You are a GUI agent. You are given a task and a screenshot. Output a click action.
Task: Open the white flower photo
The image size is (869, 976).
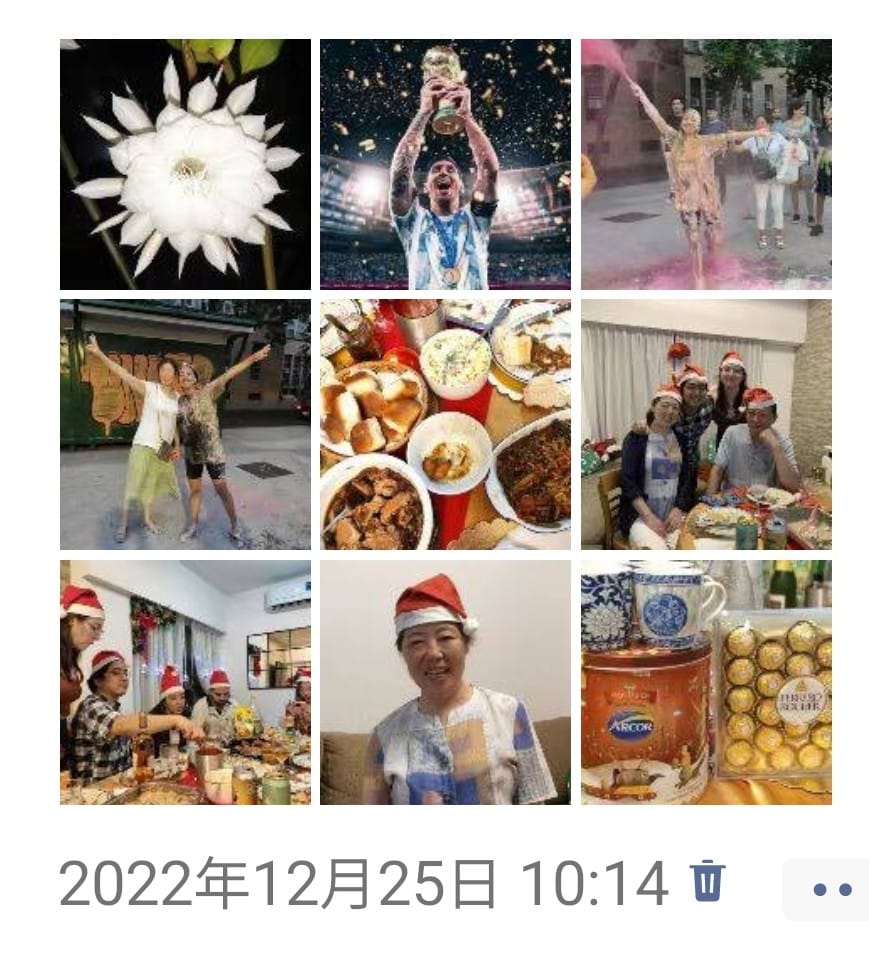coord(185,165)
